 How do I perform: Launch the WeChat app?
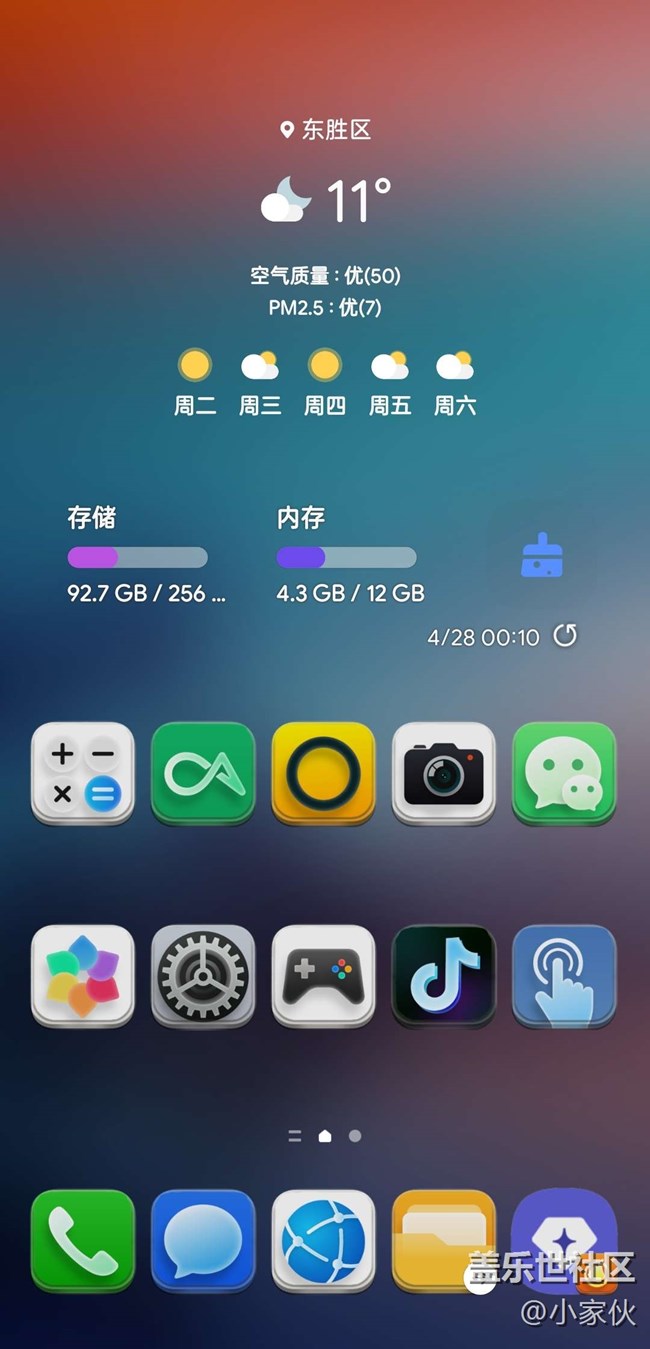pyautogui.click(x=564, y=773)
